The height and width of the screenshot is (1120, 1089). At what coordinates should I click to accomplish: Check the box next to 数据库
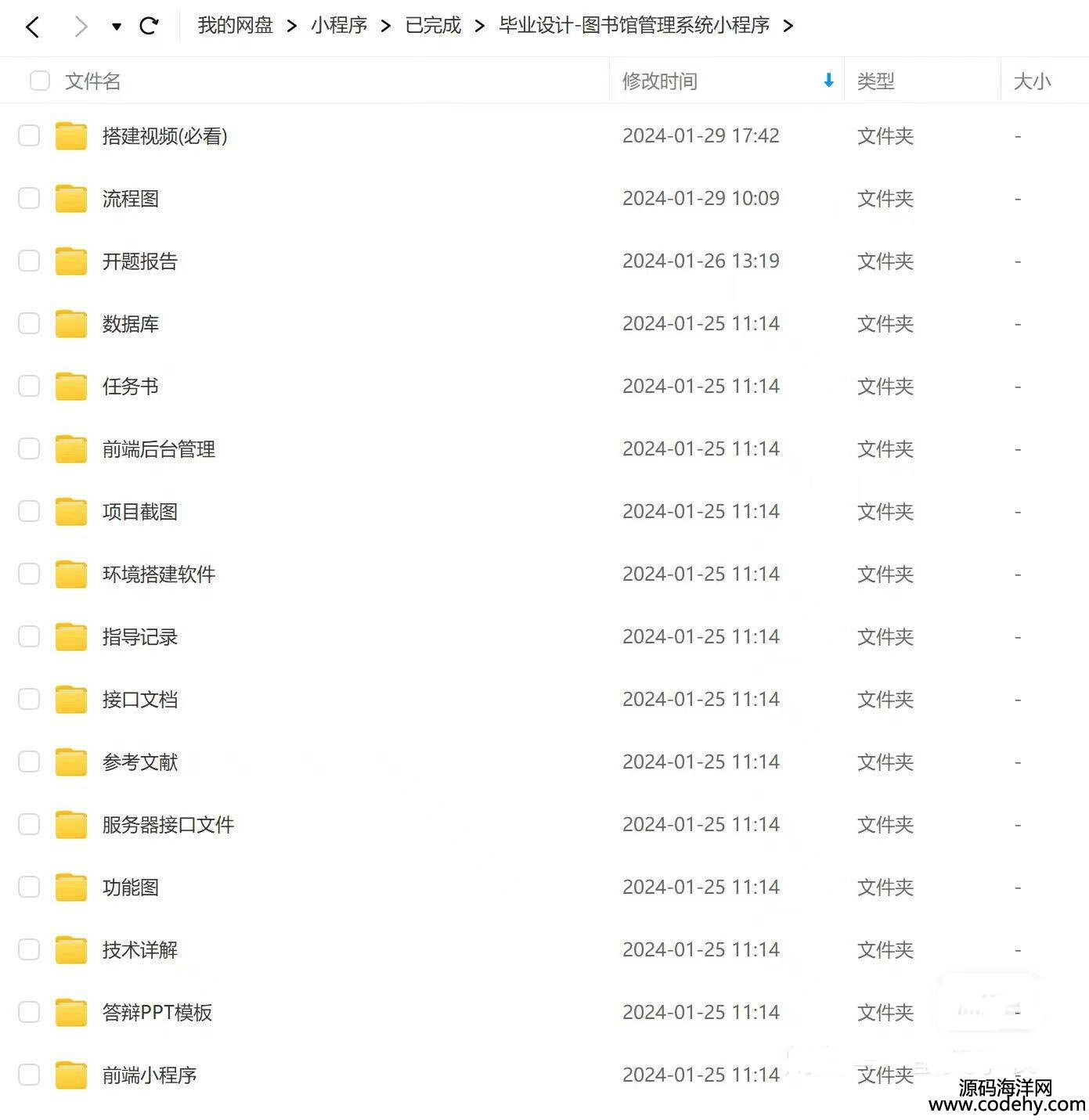click(29, 323)
